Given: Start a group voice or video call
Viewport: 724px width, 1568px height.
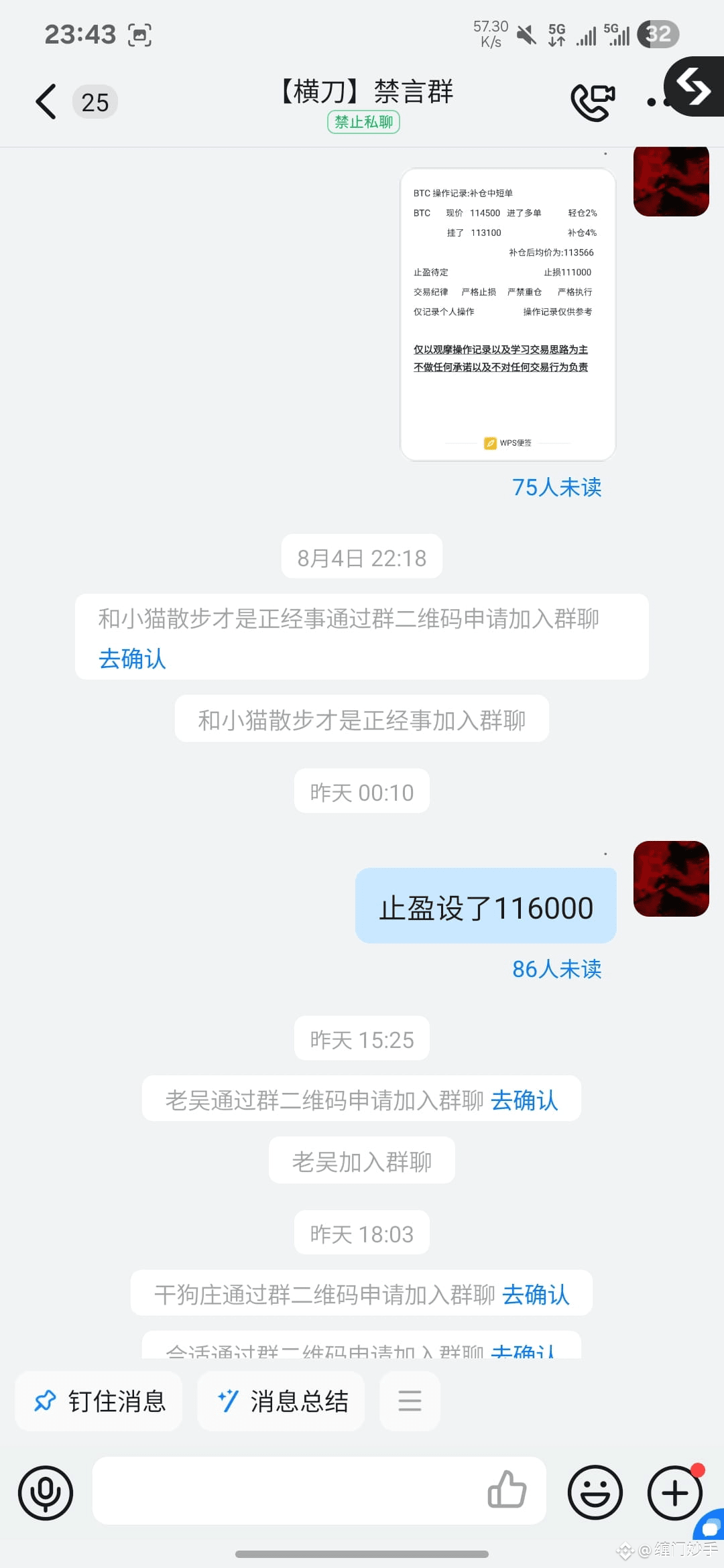Looking at the screenshot, I should (x=593, y=102).
